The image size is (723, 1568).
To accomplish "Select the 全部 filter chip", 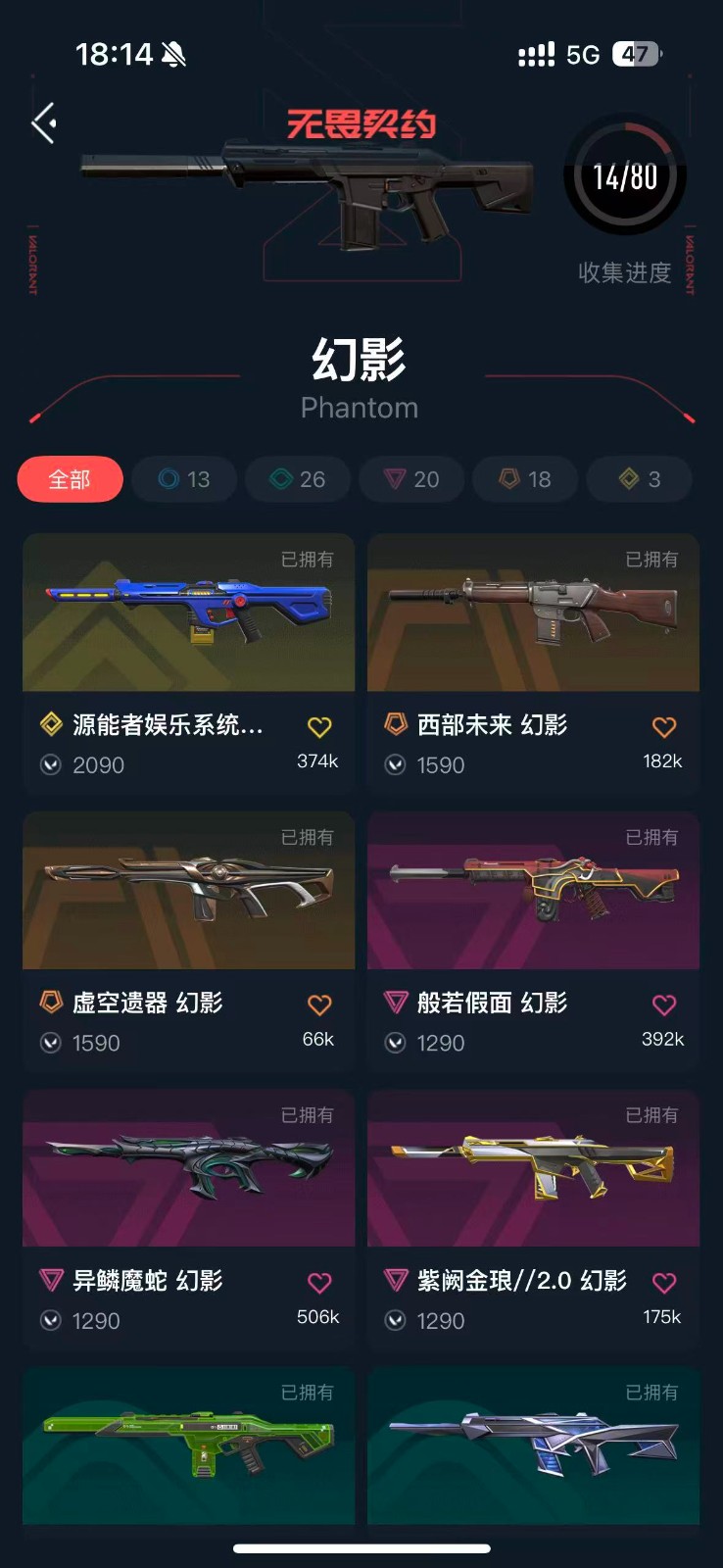I will [70, 479].
